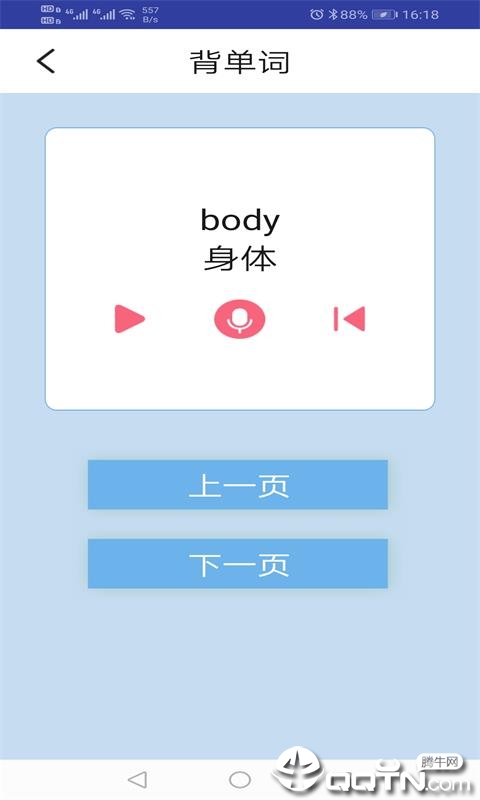
Task: Go to the previous page with 上一页
Action: [x=238, y=485]
